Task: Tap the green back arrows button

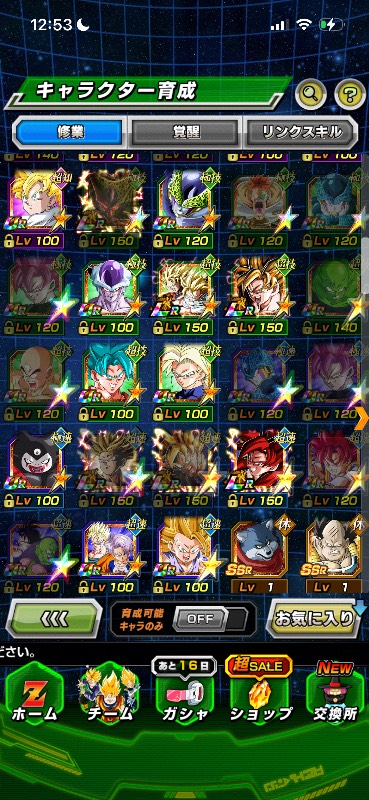Action: [x=54, y=619]
